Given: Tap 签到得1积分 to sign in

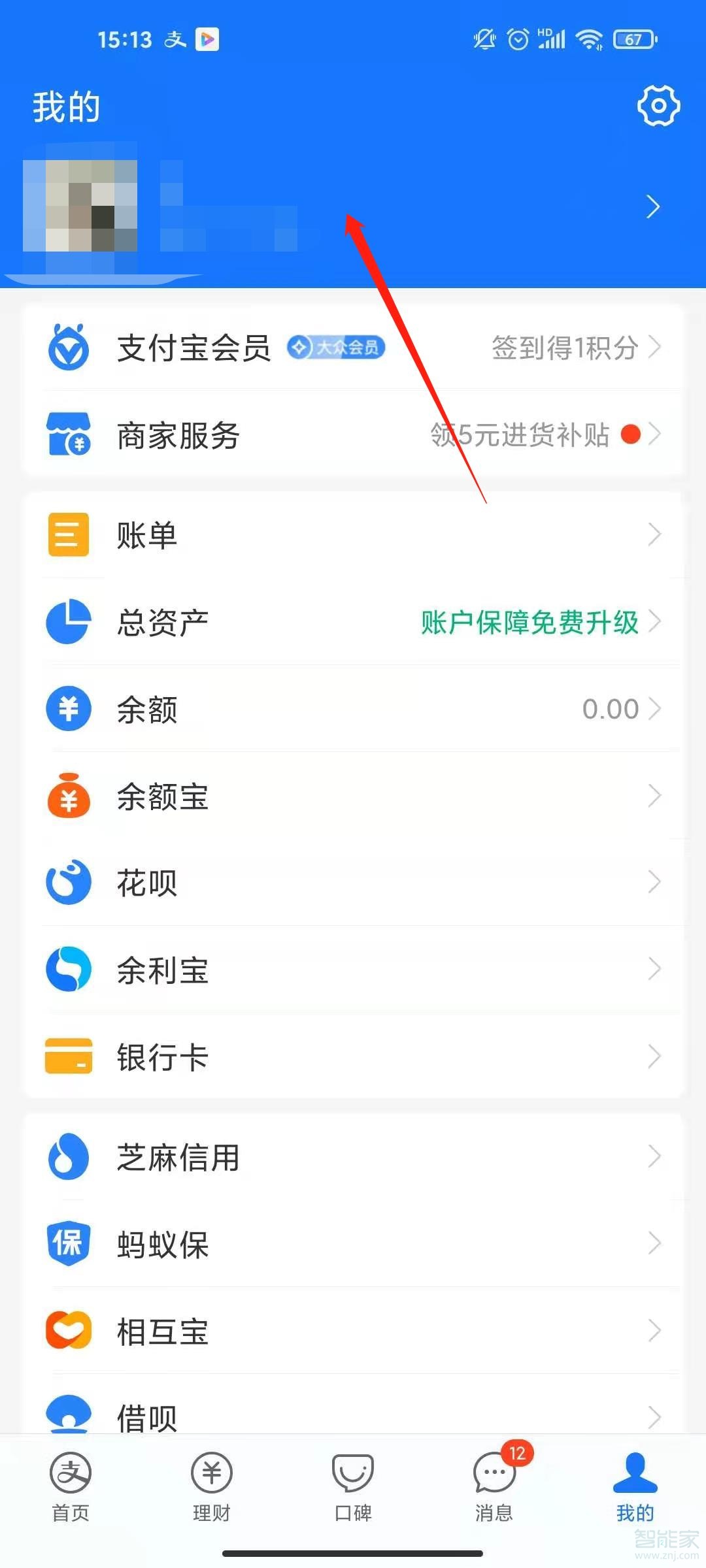Looking at the screenshot, I should (564, 349).
